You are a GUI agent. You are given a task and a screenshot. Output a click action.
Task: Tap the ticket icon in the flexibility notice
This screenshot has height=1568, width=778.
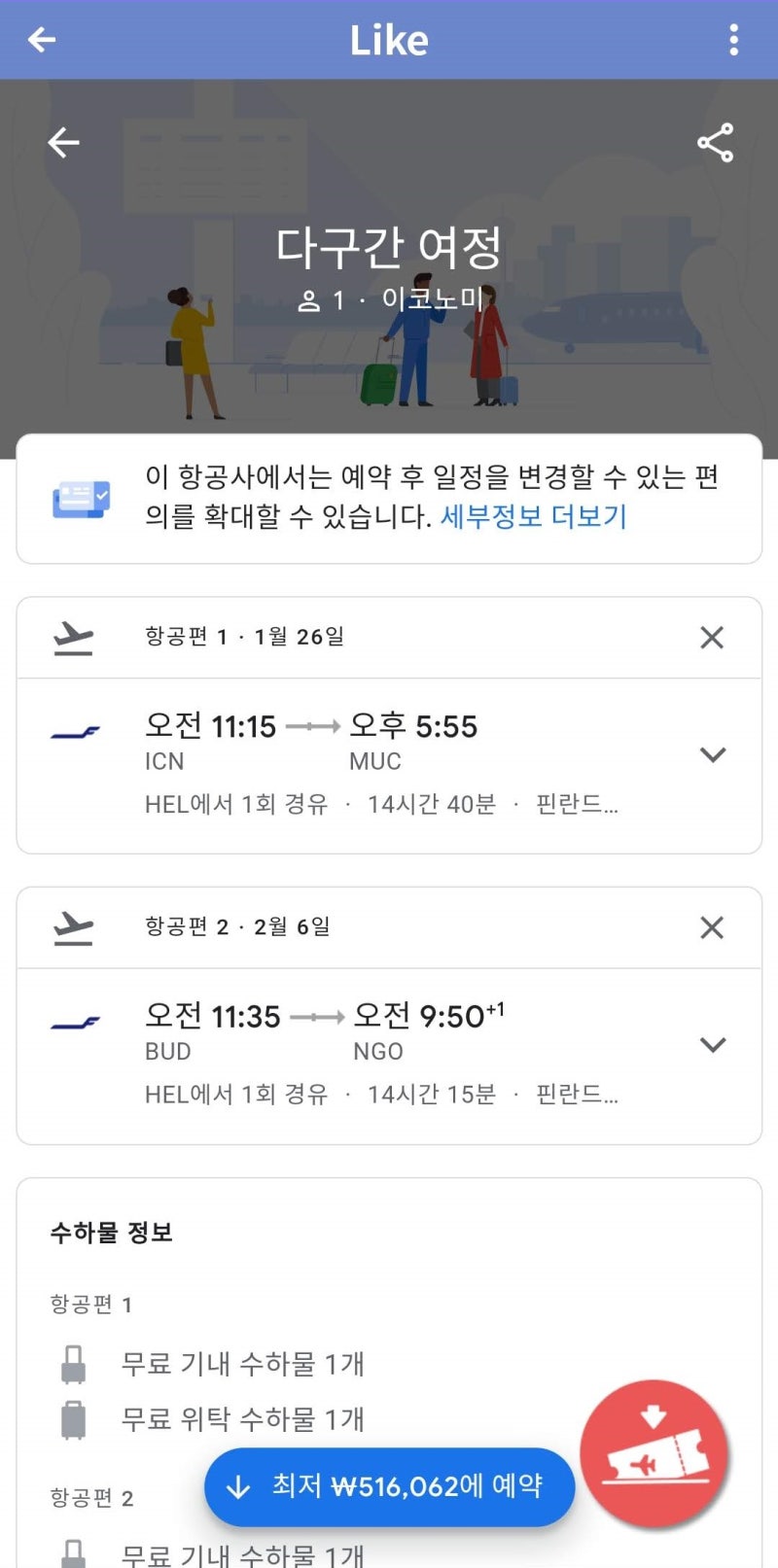pyautogui.click(x=83, y=499)
